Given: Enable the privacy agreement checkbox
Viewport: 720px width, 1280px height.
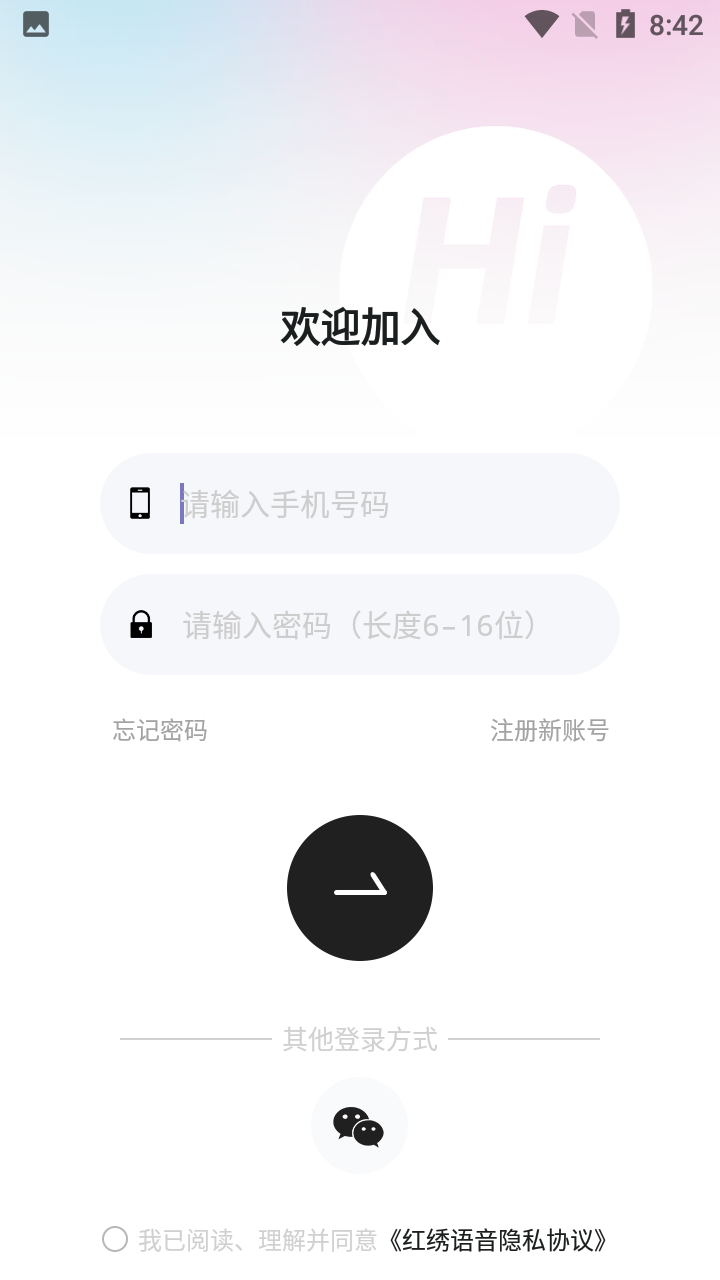Looking at the screenshot, I should tap(113, 1240).
